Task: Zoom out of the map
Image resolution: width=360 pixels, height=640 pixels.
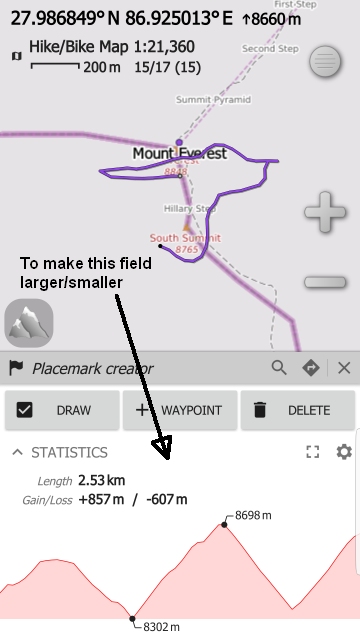Action: point(325,282)
